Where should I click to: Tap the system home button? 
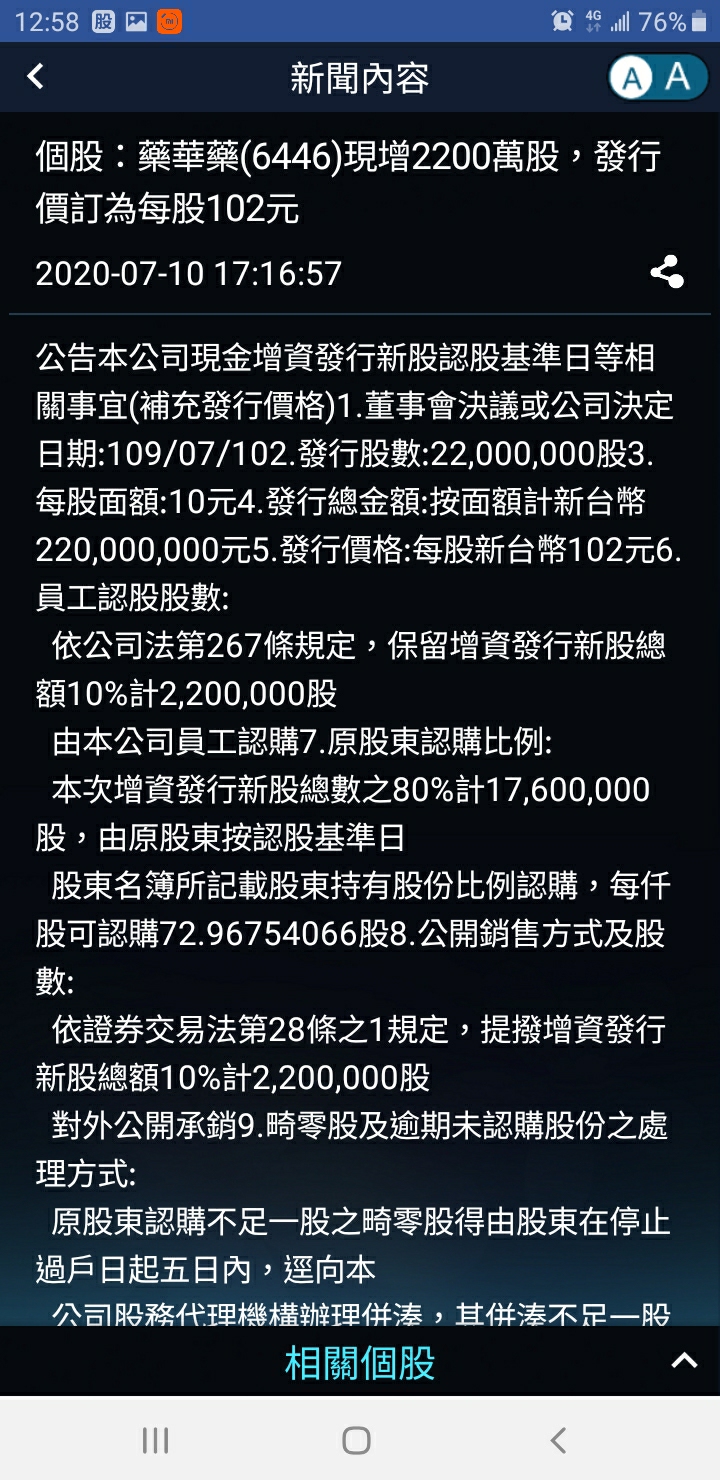tap(357, 1440)
